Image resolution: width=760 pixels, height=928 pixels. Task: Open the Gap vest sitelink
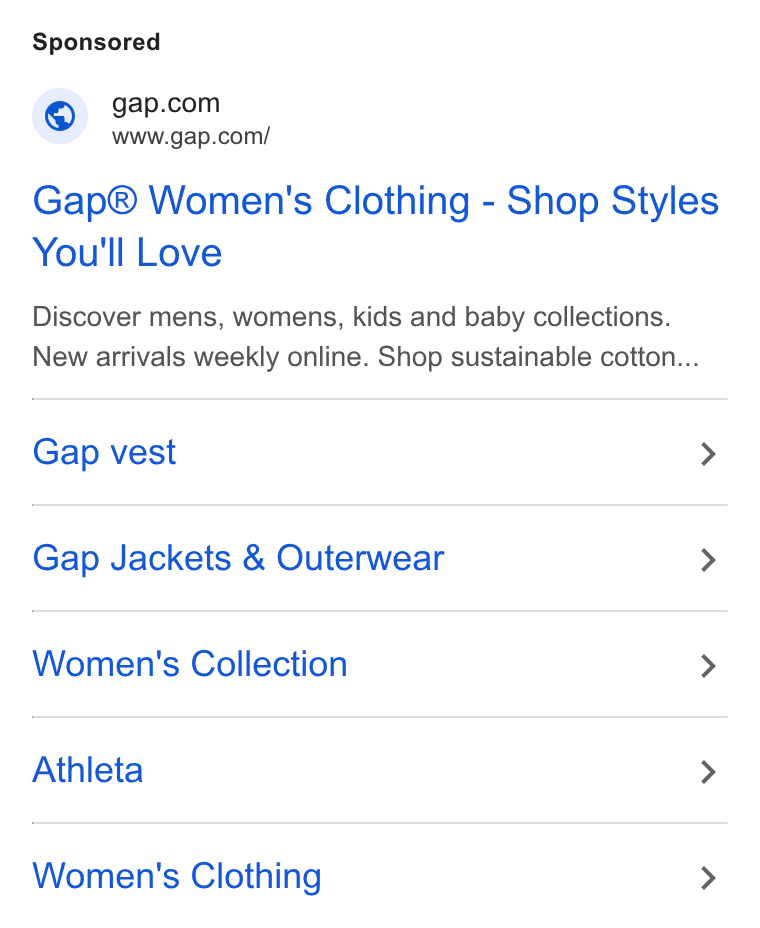tap(379, 453)
